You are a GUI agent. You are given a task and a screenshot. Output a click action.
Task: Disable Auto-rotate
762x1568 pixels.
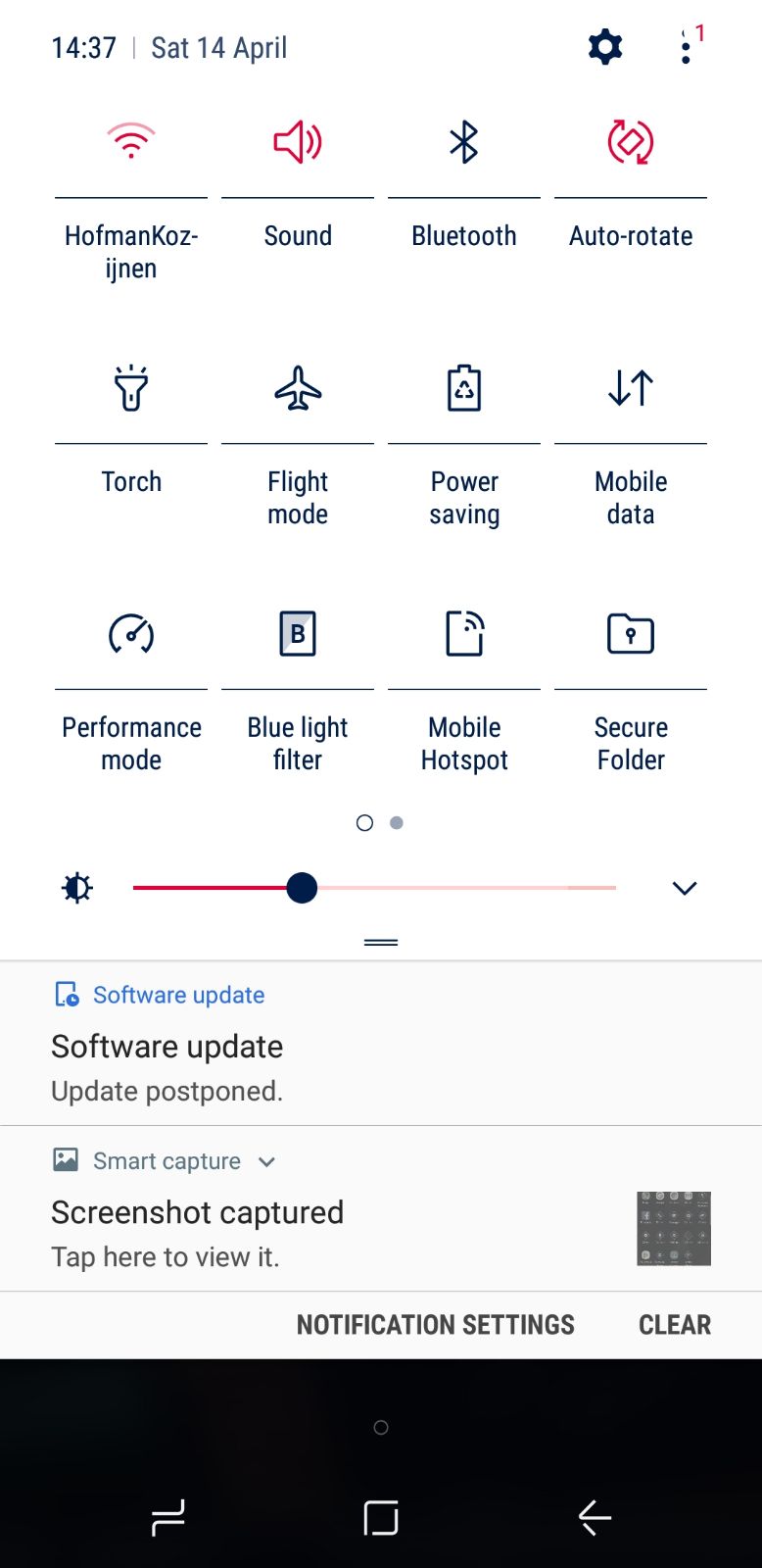click(631, 143)
